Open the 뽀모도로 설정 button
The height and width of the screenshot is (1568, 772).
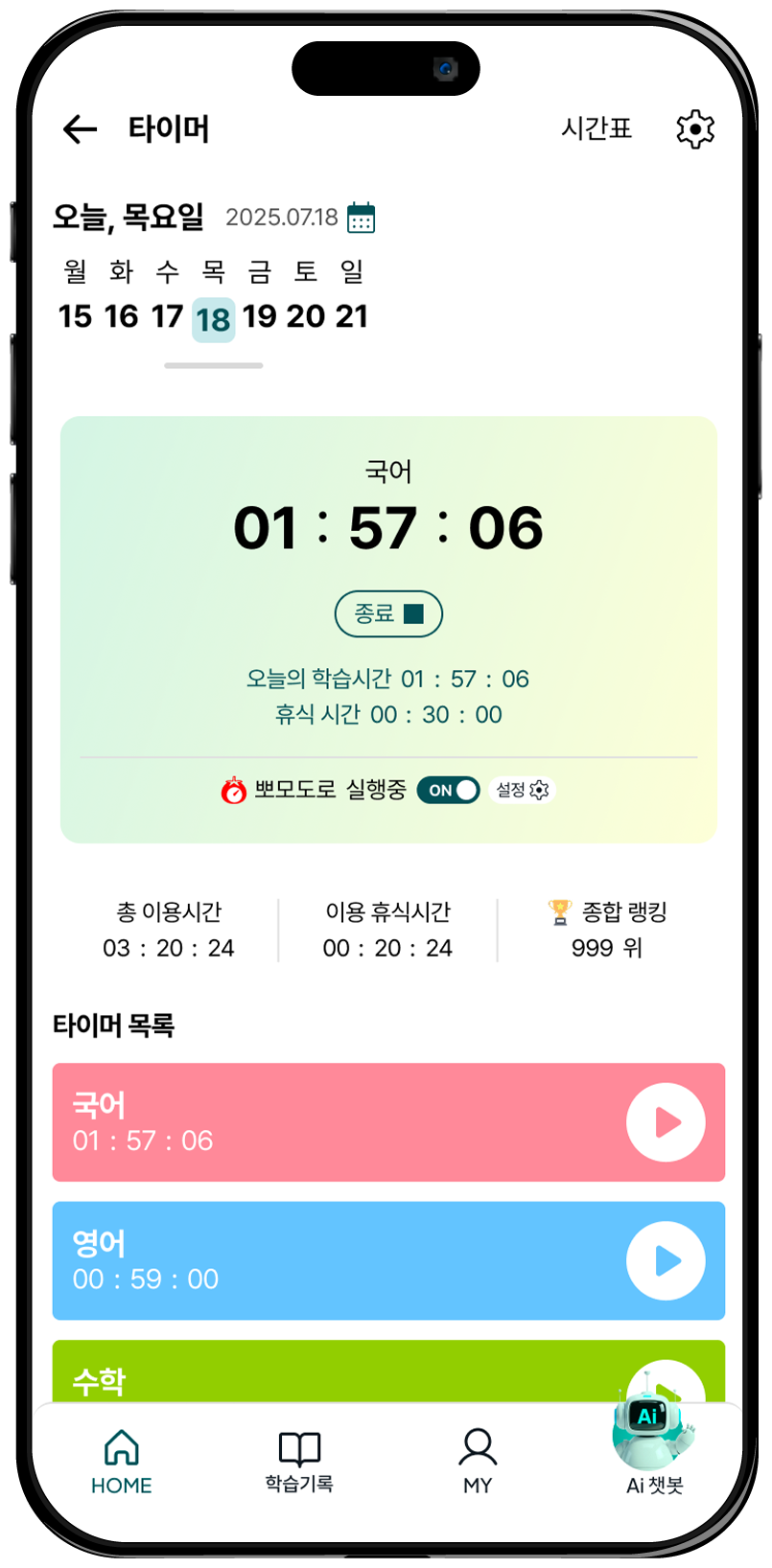pyautogui.click(x=522, y=790)
